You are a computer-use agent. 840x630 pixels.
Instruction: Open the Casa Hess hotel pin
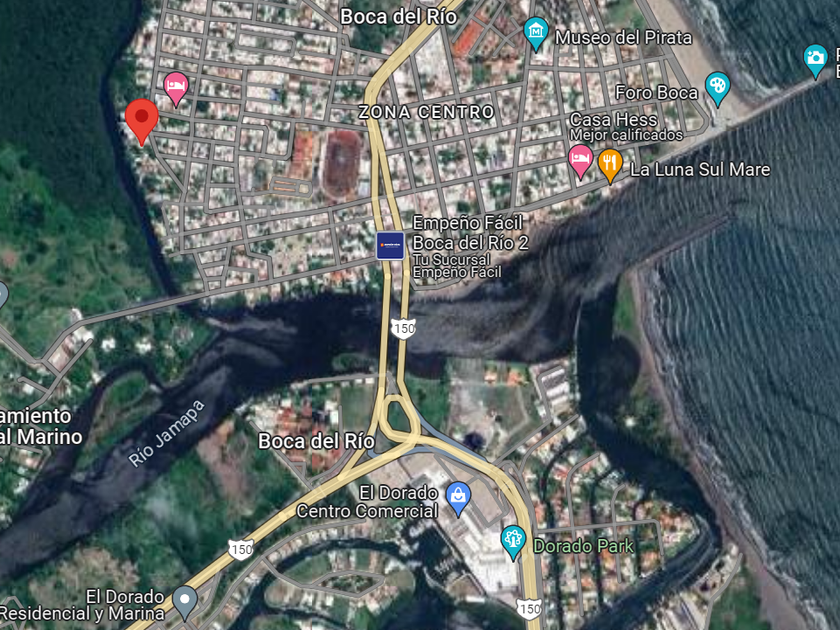click(x=580, y=162)
